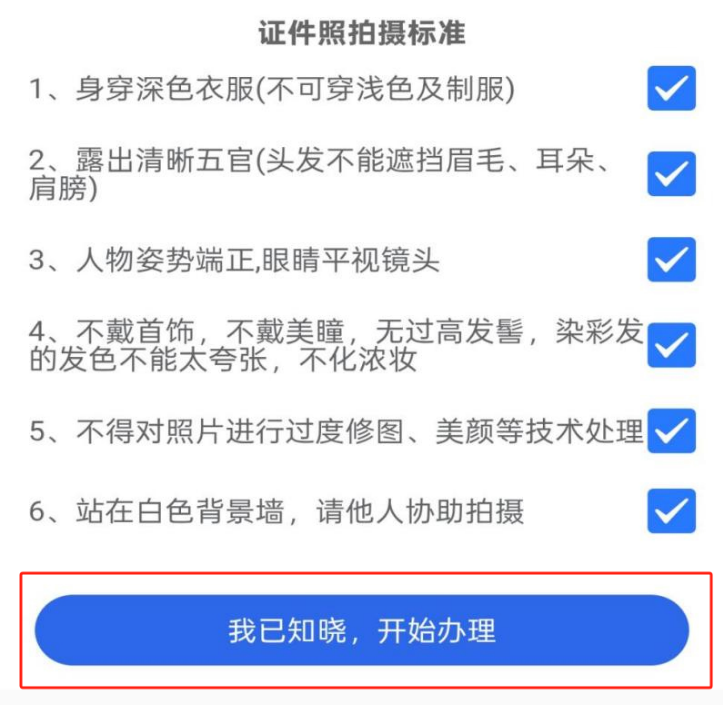Uncheck the 不得对照片进行过度修图 checkbox

pyautogui.click(x=671, y=431)
